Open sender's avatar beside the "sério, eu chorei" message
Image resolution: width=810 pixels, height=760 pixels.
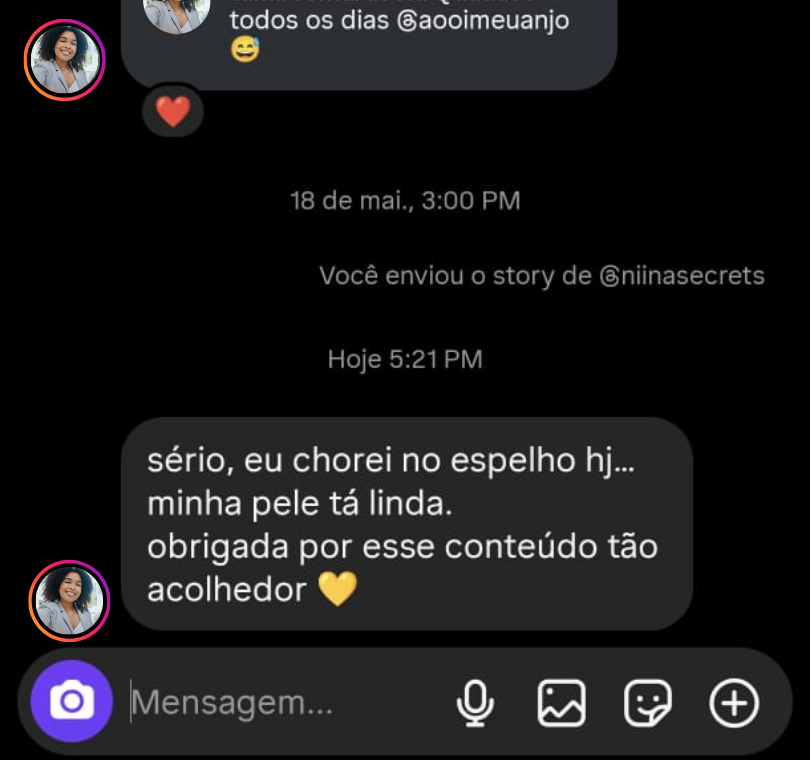69,600
